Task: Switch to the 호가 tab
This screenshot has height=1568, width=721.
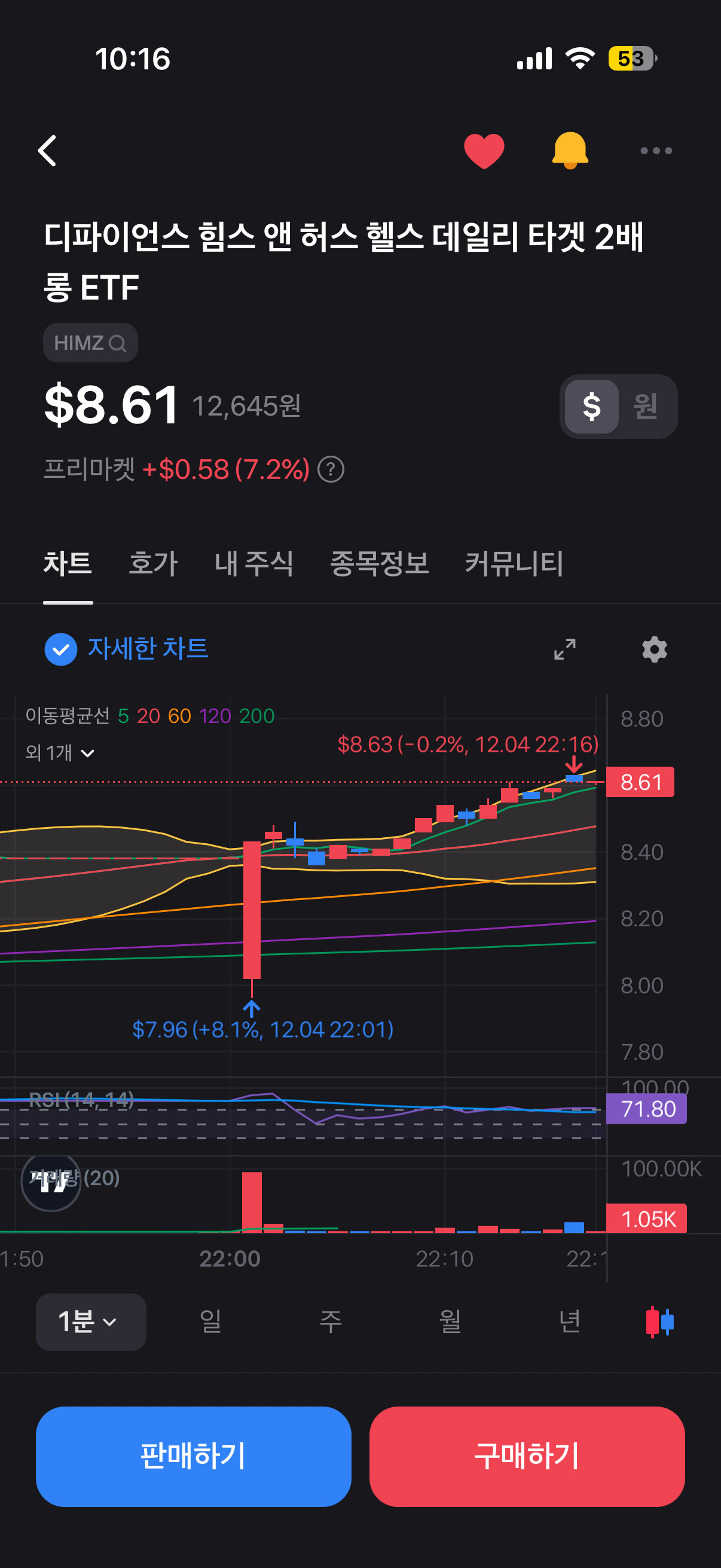Action: (x=153, y=563)
